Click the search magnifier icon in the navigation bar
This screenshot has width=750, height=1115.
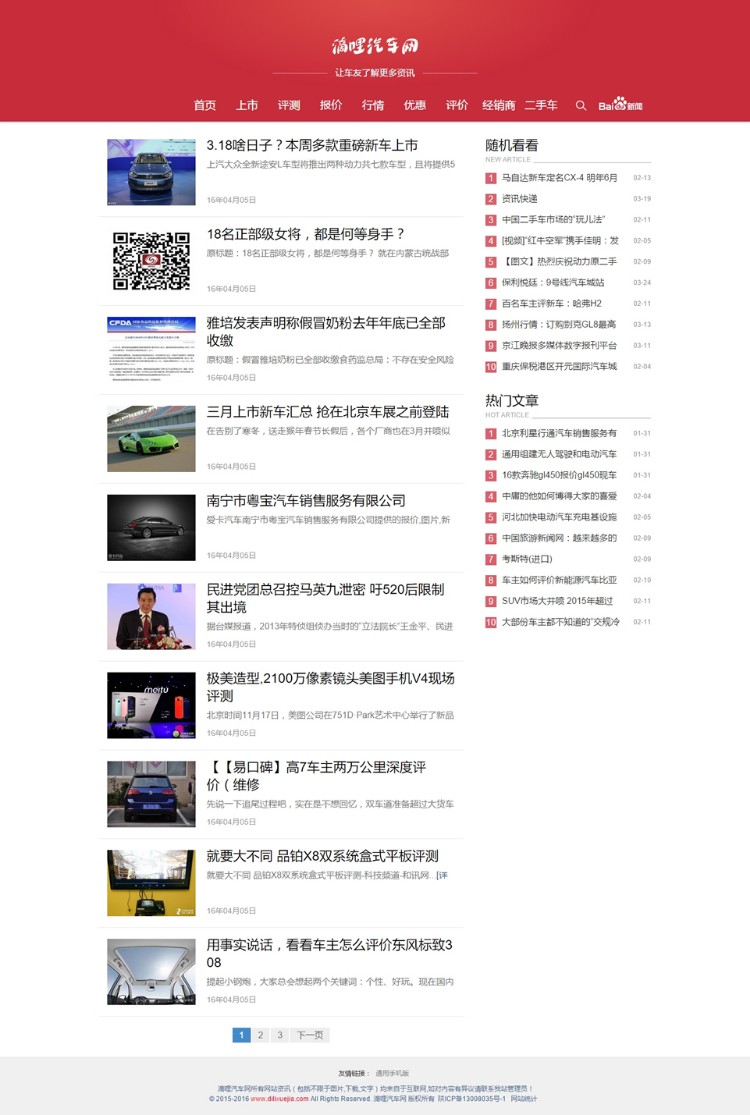(581, 104)
